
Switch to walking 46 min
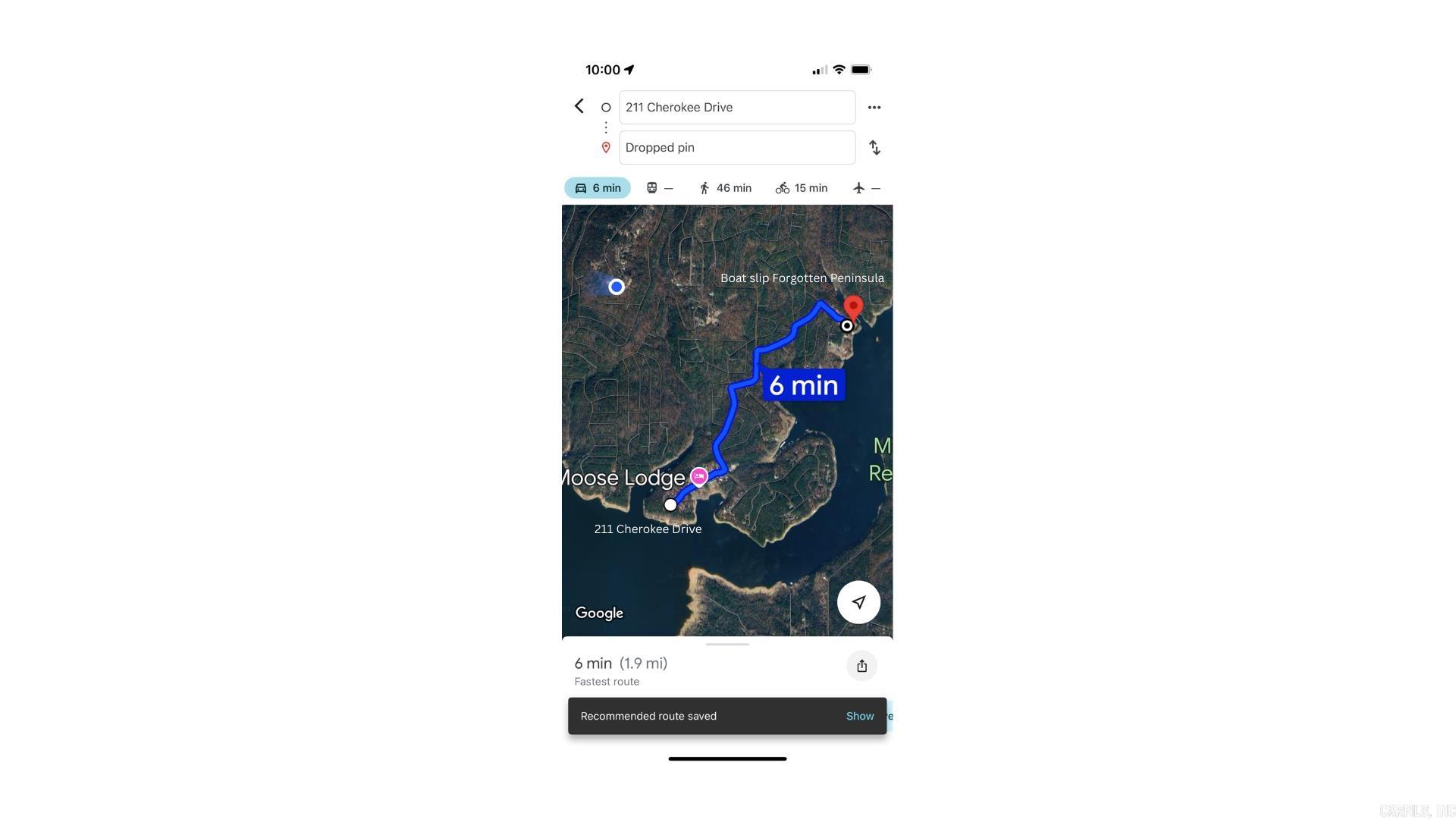(725, 188)
